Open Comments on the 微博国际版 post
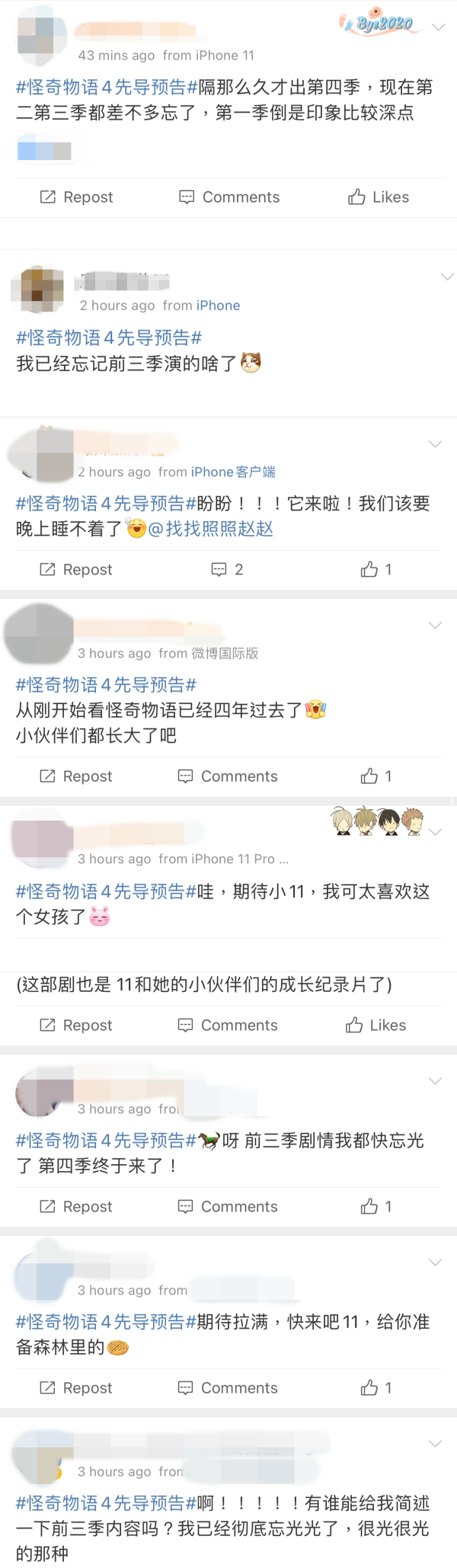The image size is (457, 1568). (x=227, y=776)
